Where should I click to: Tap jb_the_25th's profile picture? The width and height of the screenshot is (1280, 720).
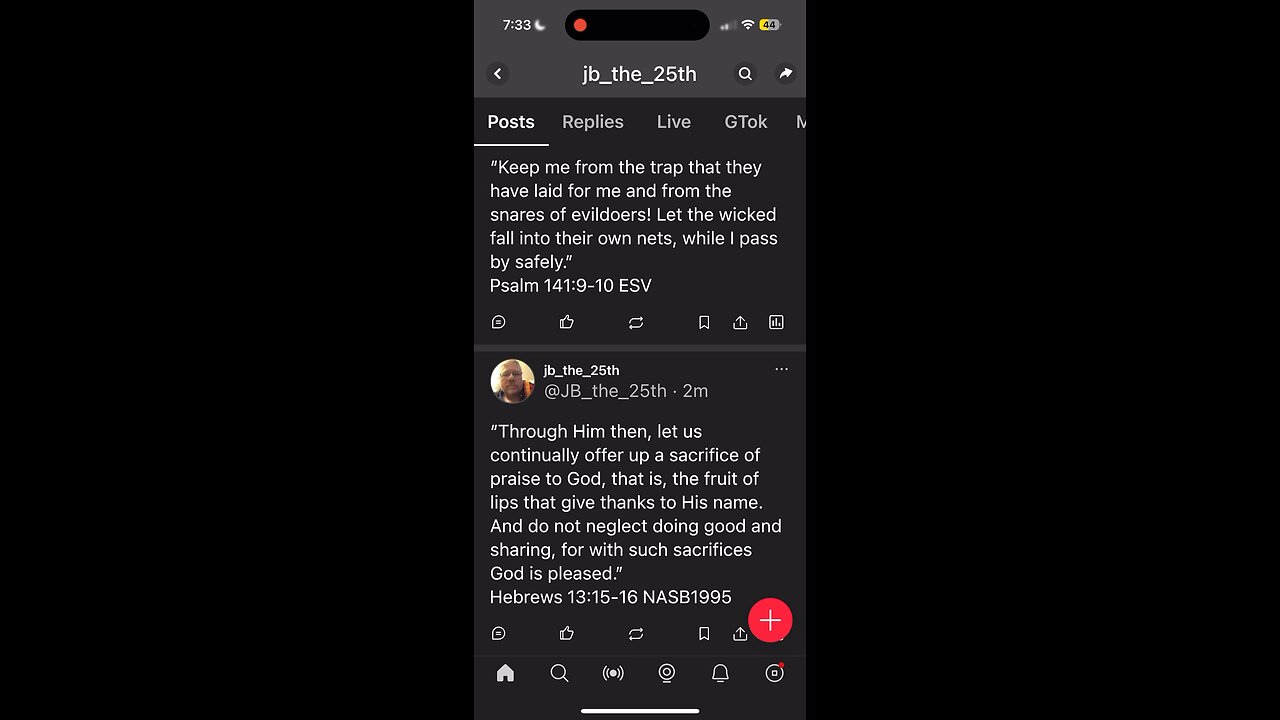[513, 381]
